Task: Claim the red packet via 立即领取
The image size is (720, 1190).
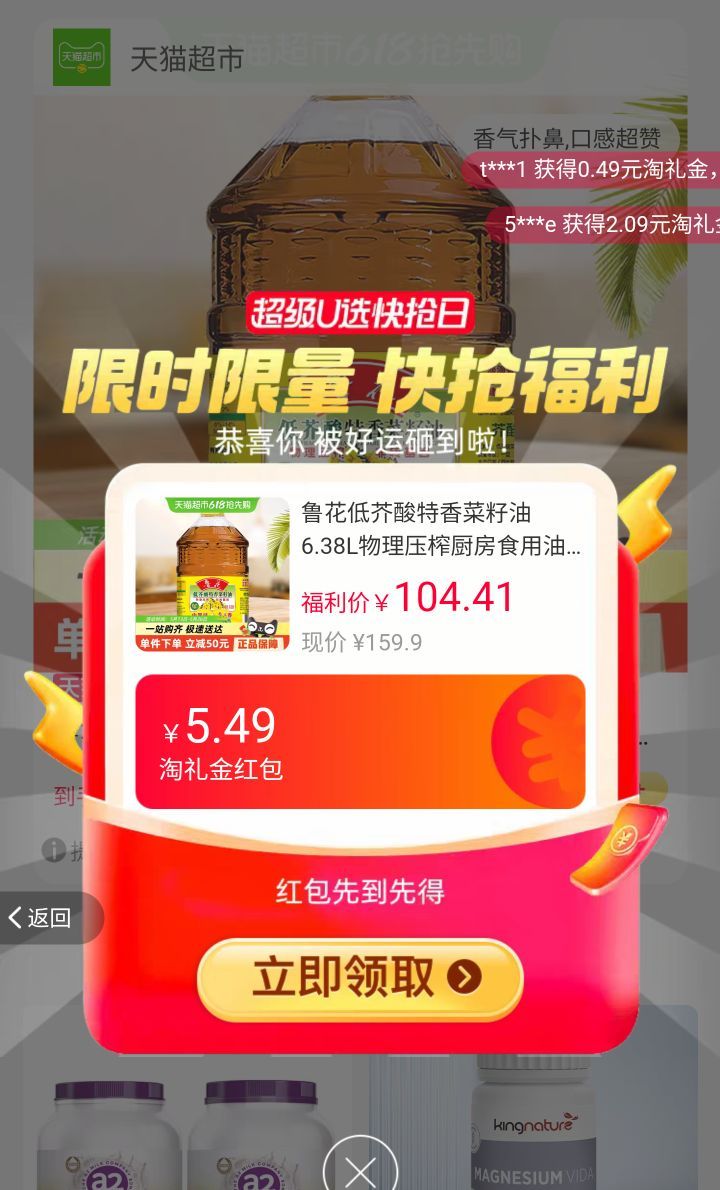Action: [x=360, y=978]
